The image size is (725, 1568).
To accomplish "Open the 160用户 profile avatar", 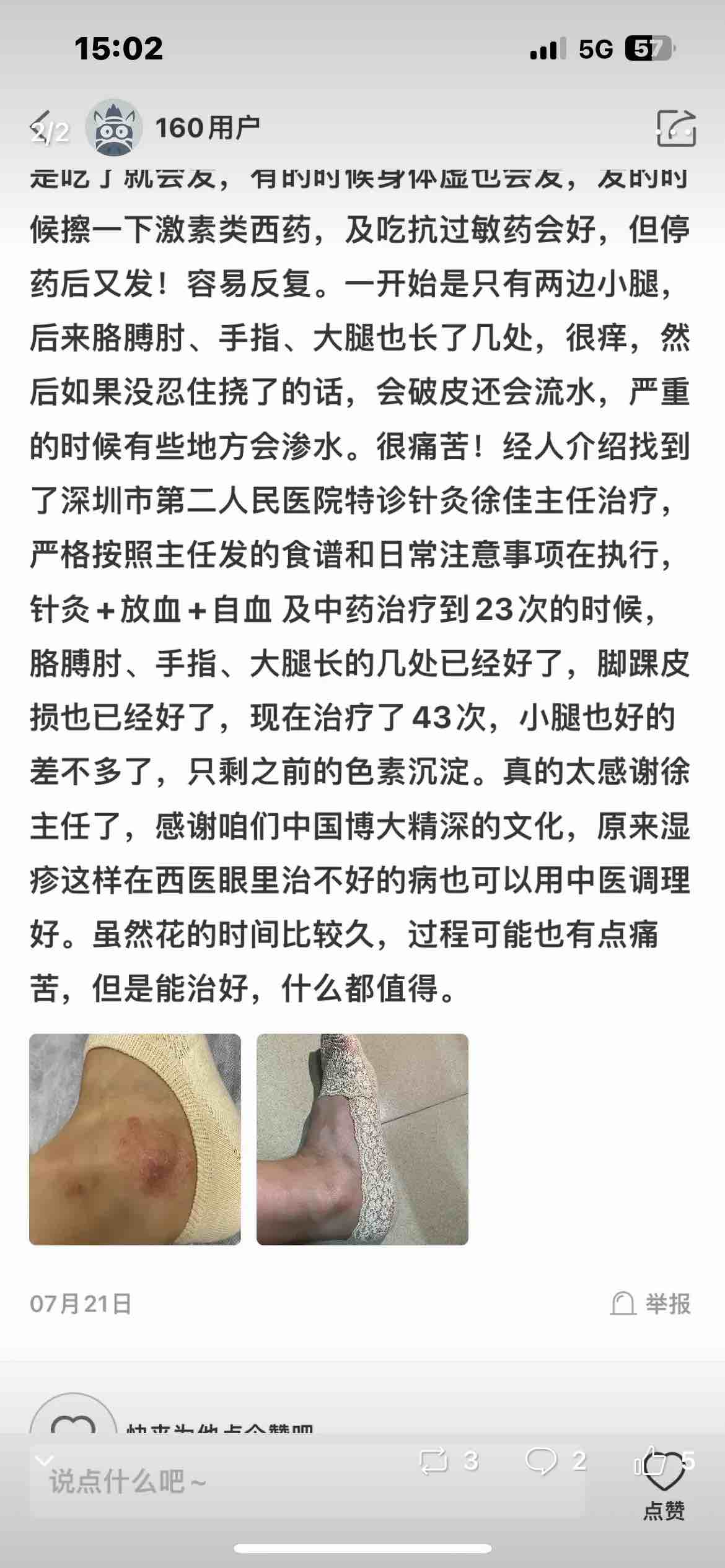I will pos(113,128).
